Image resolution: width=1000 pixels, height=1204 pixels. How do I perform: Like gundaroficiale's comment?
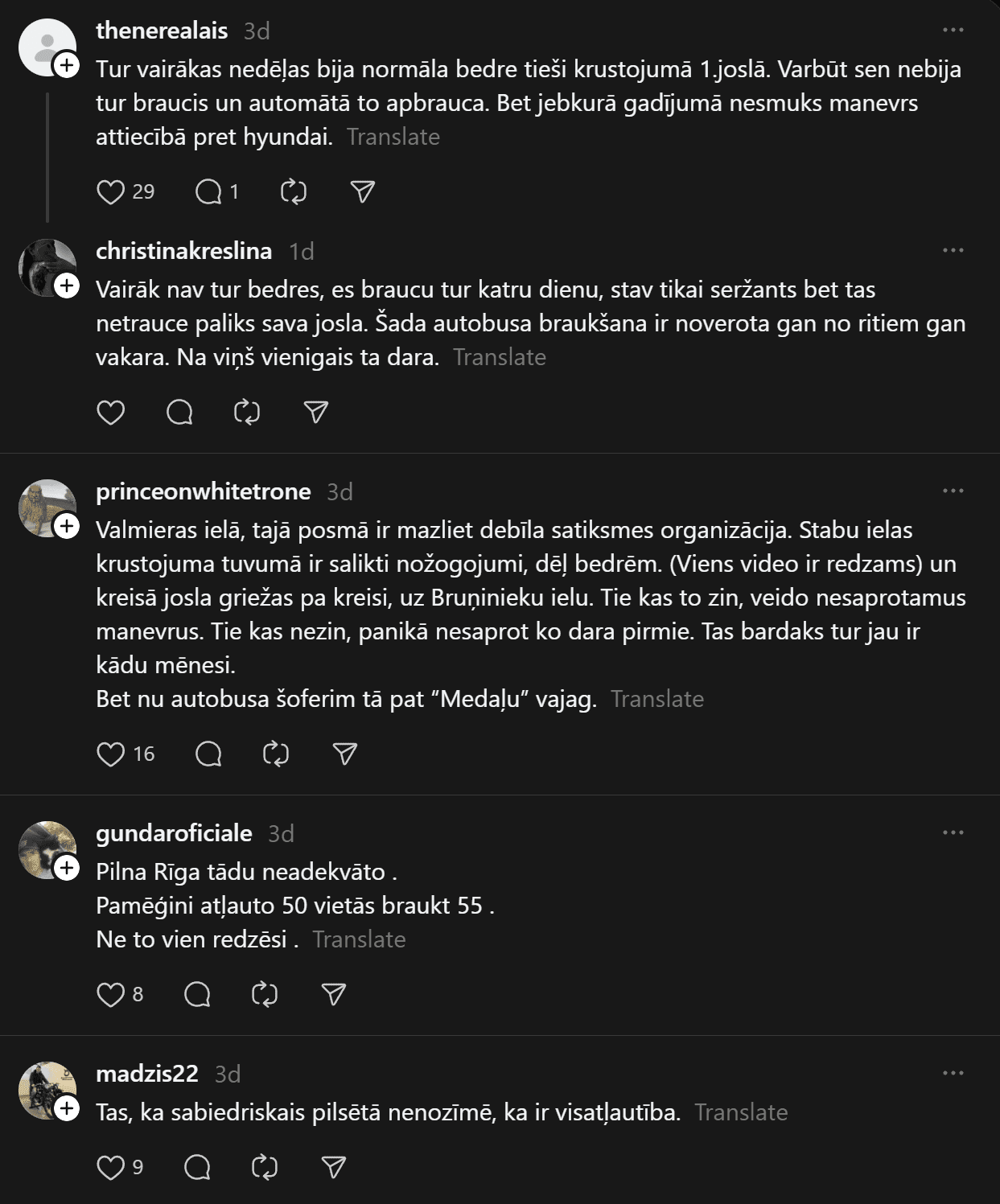tap(110, 995)
